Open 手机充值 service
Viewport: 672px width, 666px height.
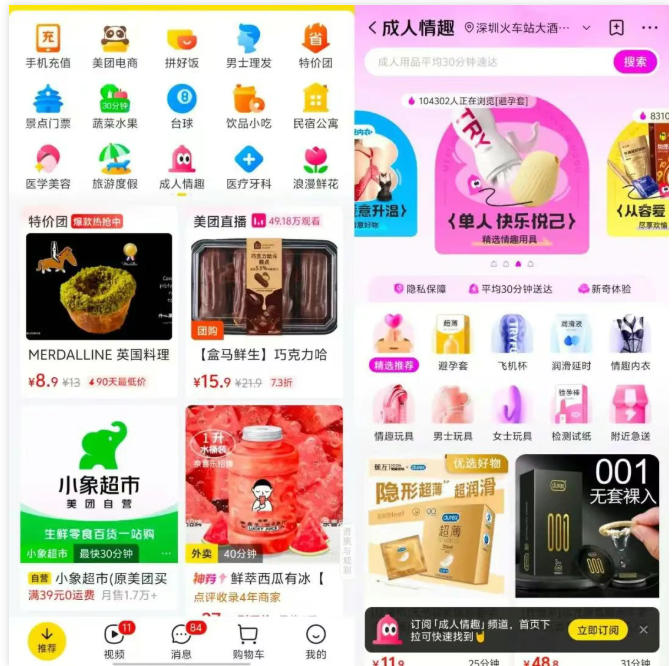[x=48, y=47]
